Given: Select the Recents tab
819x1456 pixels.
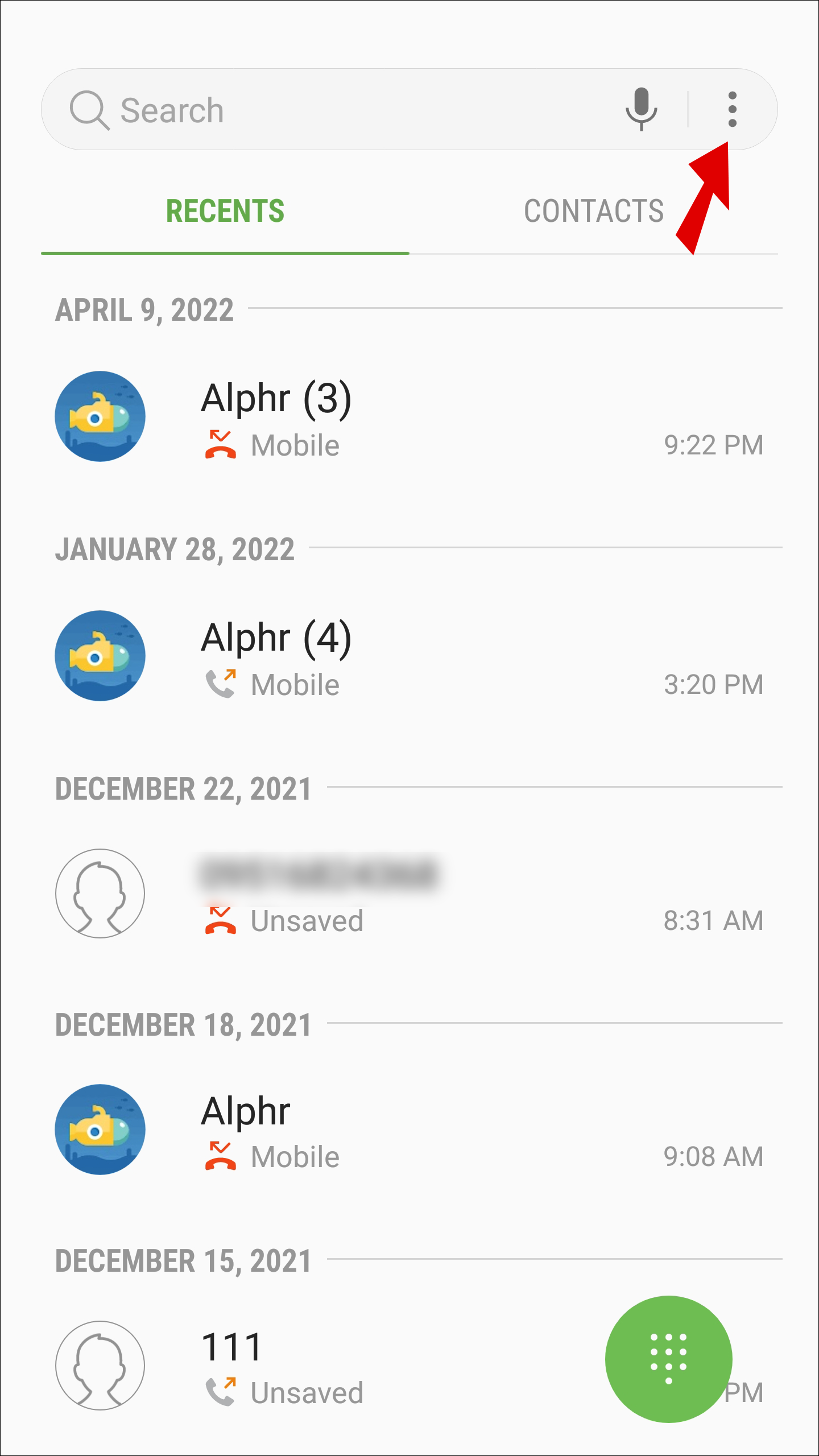Looking at the screenshot, I should pos(225,211).
